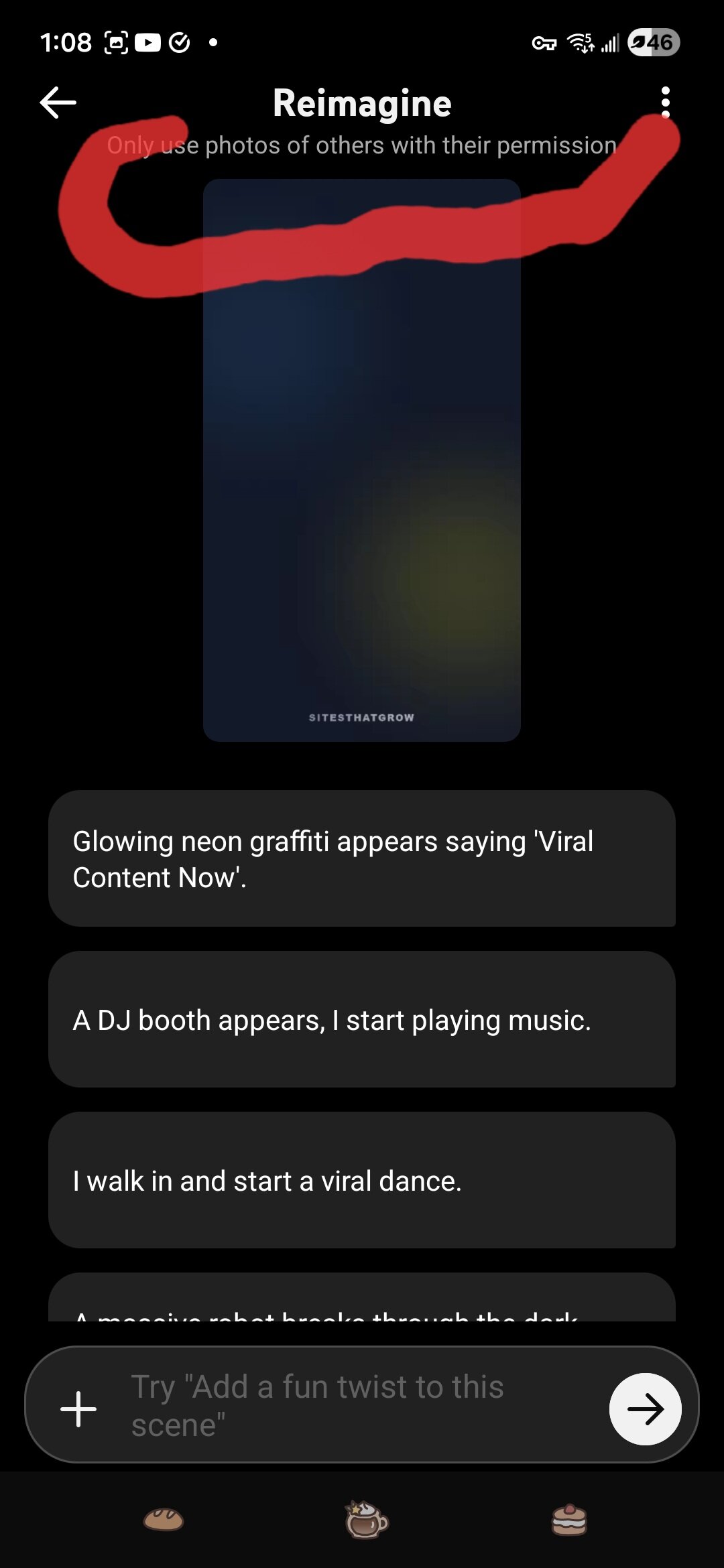This screenshot has height=1568, width=724.
Task: Switch to the bread tab at the bottom
Action: [164, 1519]
